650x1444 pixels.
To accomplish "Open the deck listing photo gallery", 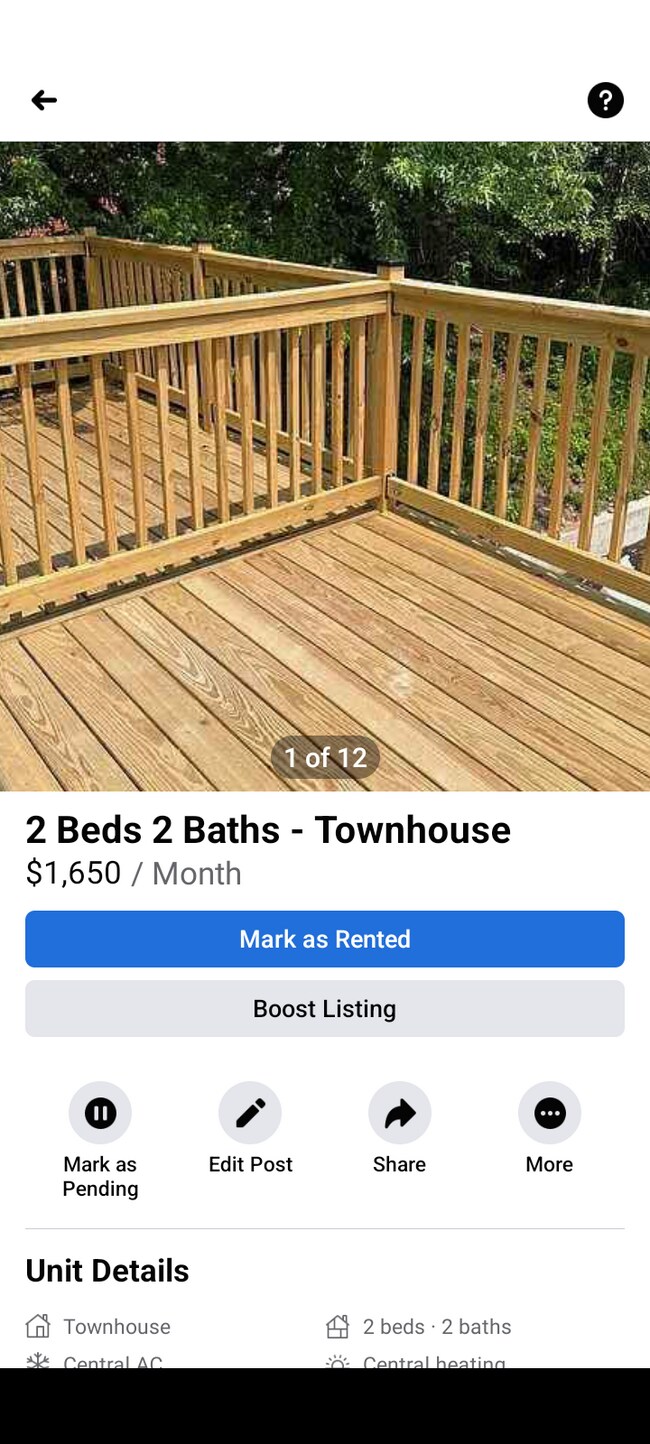I will pos(325,466).
